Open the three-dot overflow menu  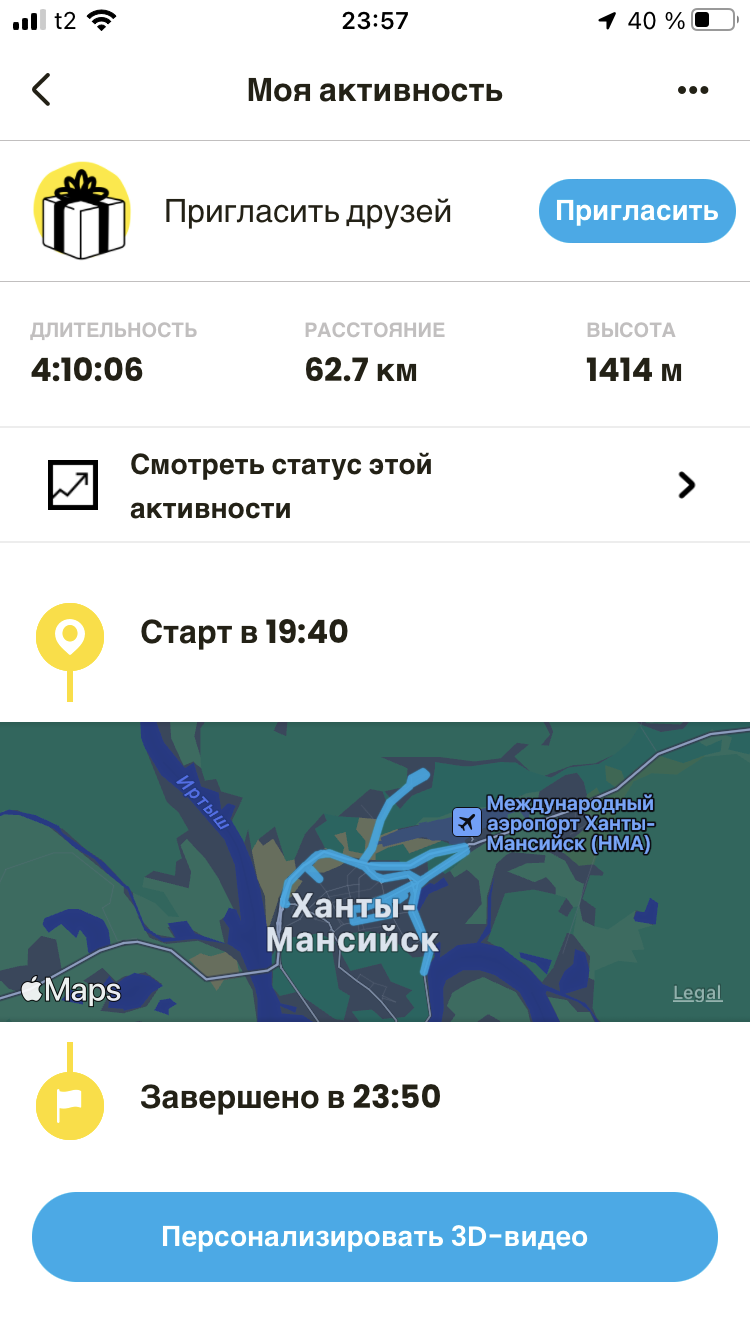click(693, 90)
